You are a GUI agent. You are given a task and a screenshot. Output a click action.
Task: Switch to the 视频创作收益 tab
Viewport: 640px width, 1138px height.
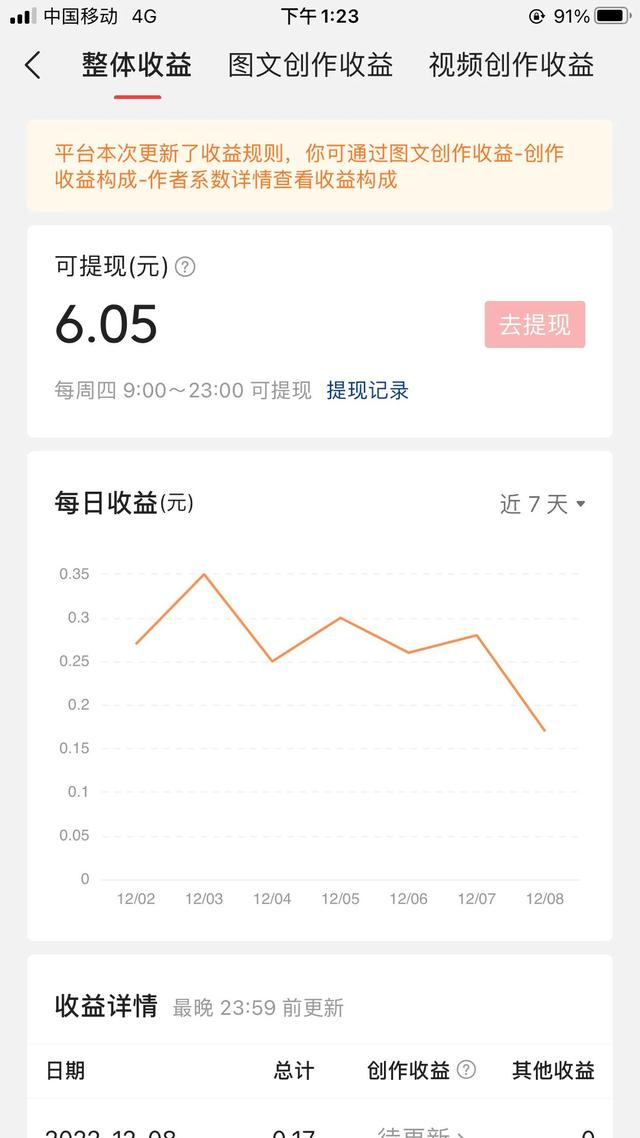point(512,65)
